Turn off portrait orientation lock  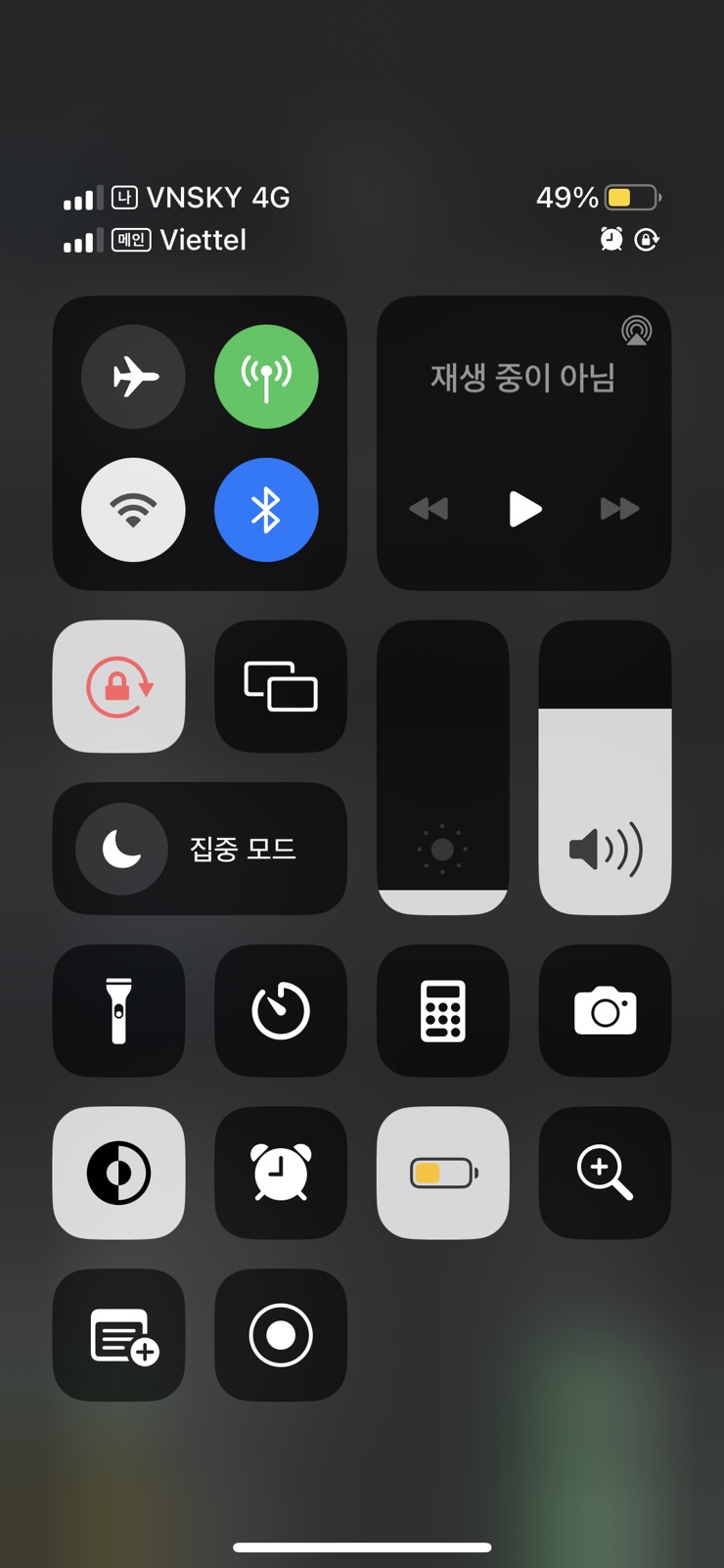click(118, 686)
